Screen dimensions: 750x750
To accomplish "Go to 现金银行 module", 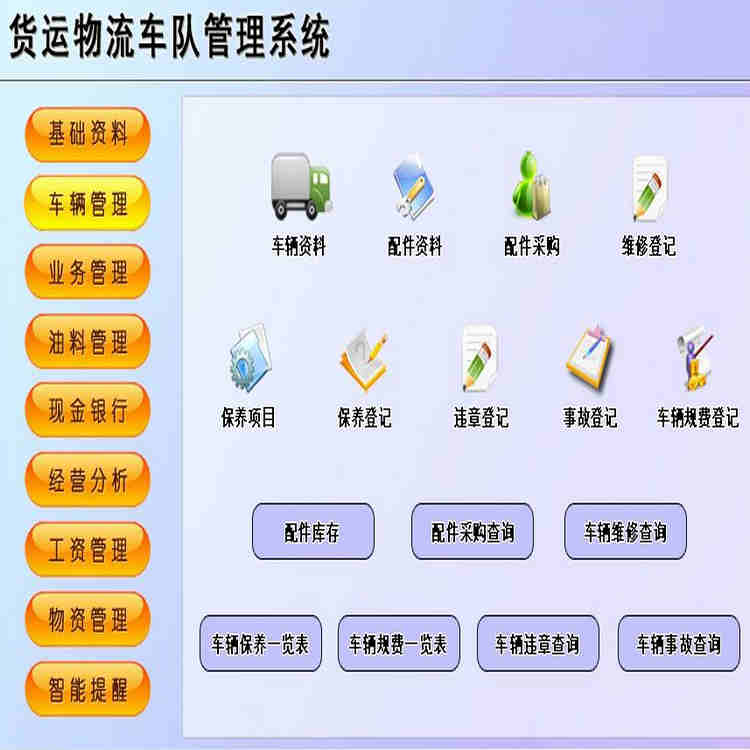I will click(88, 410).
